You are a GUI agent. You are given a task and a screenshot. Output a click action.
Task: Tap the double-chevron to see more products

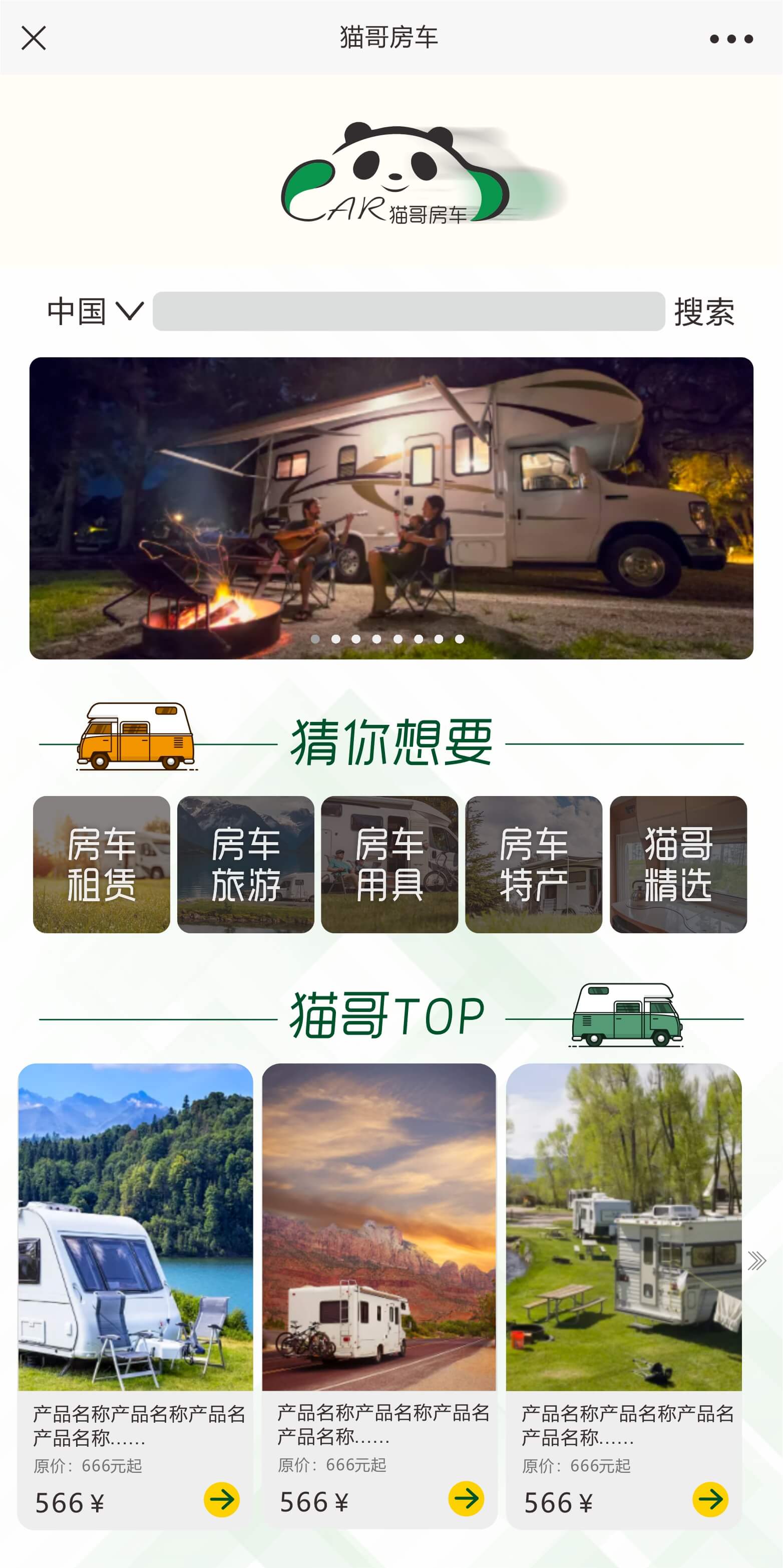[756, 1260]
